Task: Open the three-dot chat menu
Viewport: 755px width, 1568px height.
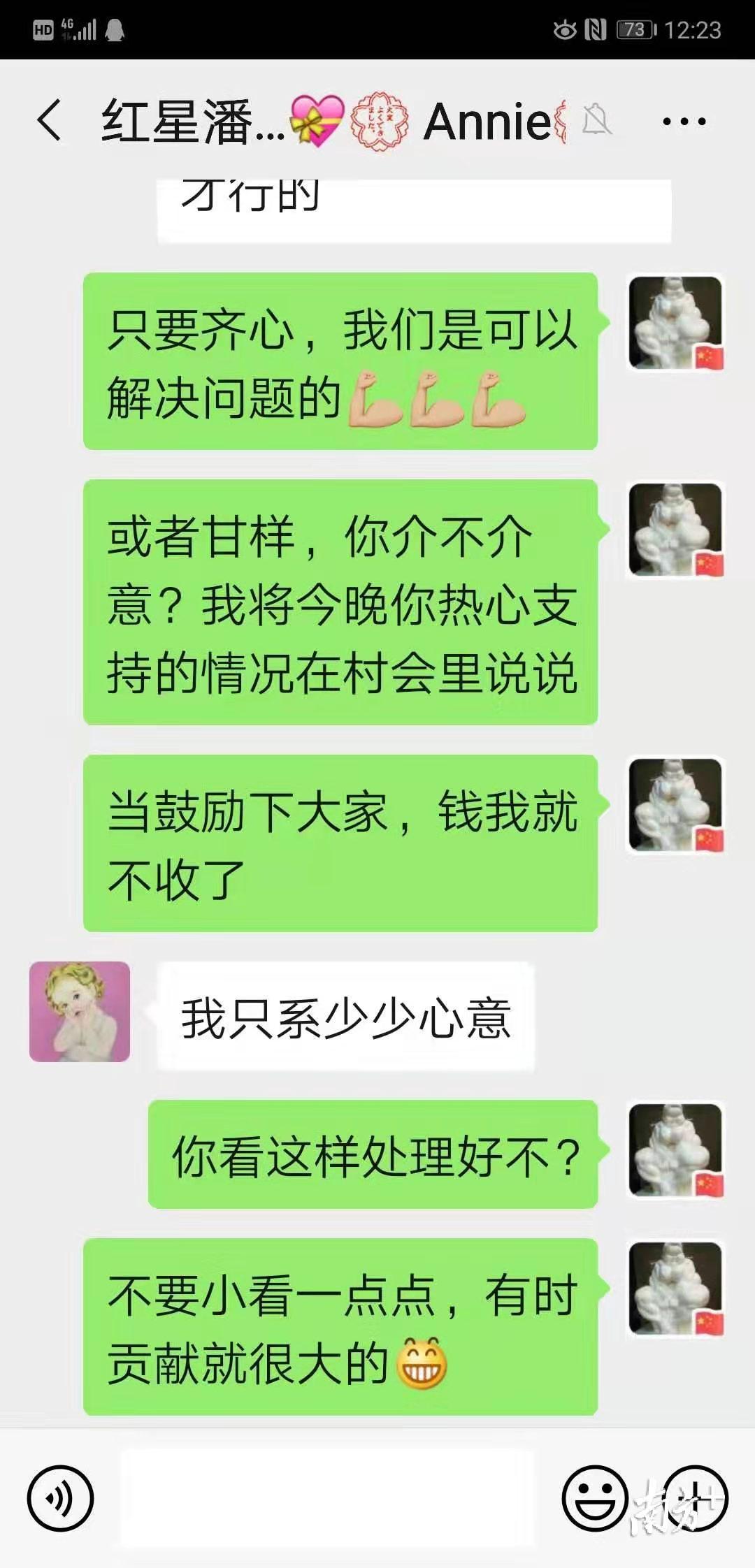Action: pos(684,122)
